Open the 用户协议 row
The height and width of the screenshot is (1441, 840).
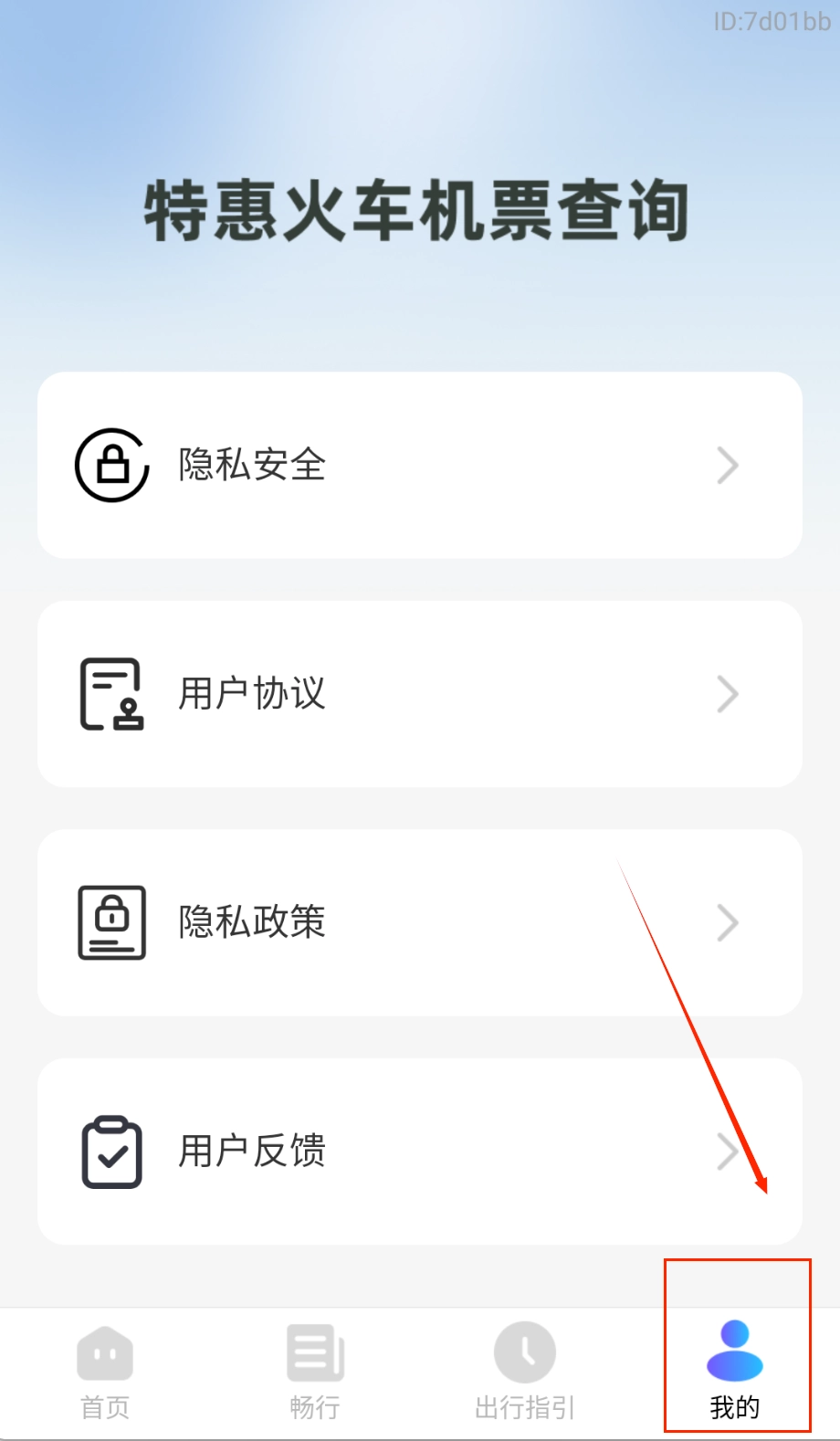419,694
